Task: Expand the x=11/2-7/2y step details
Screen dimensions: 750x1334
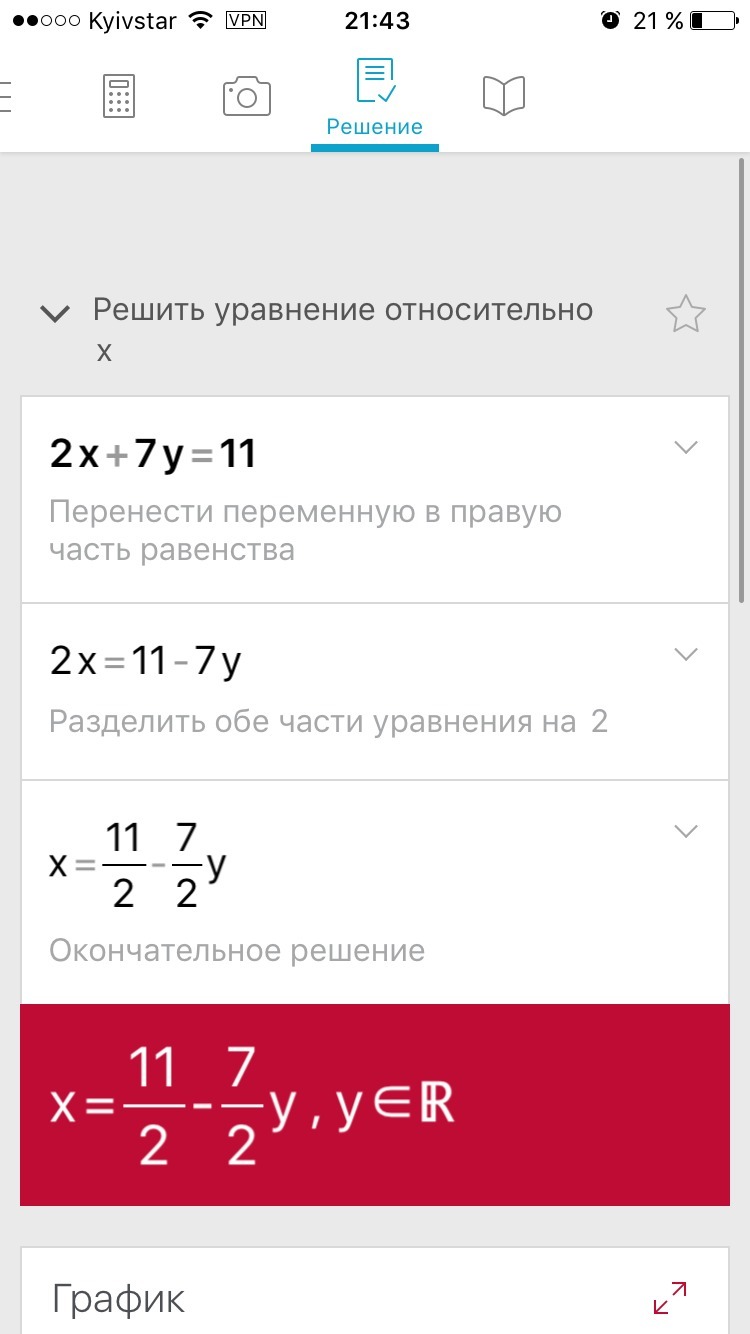Action: coord(686,831)
